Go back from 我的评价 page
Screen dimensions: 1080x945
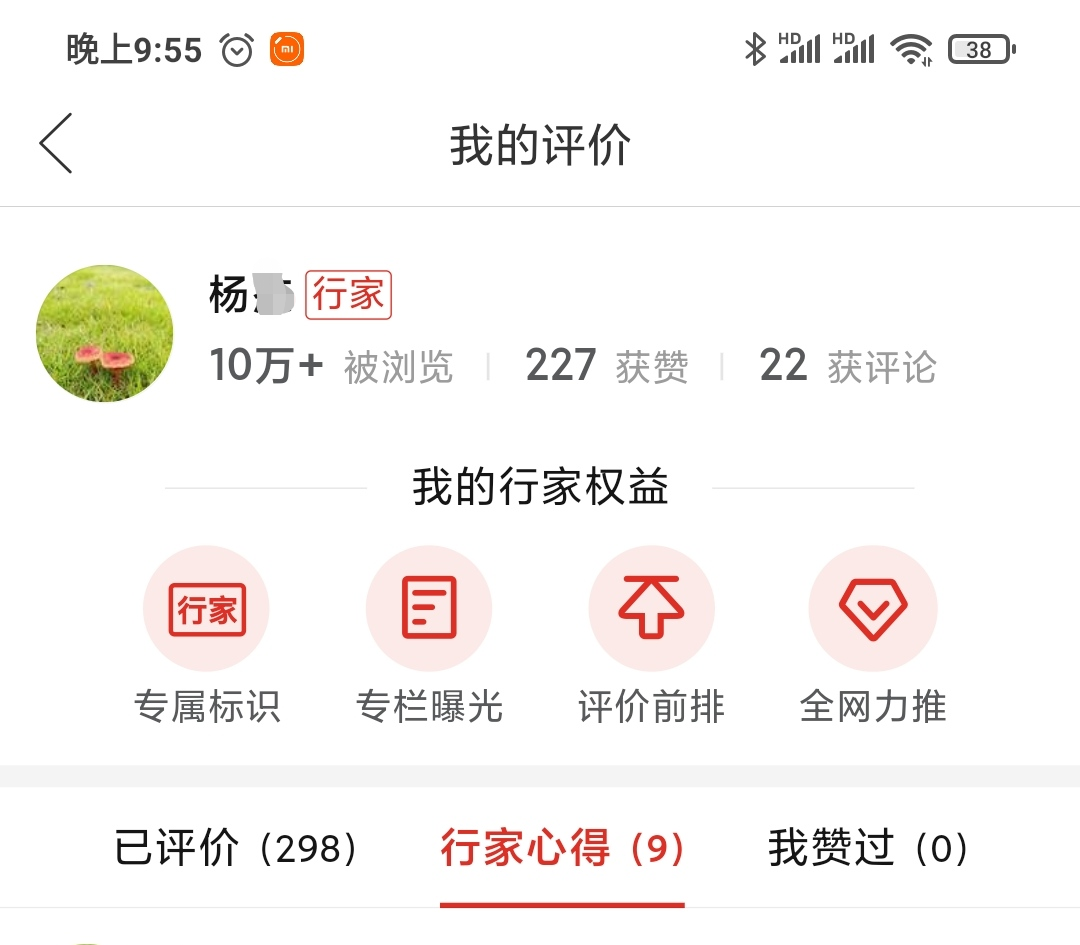pyautogui.click(x=56, y=144)
